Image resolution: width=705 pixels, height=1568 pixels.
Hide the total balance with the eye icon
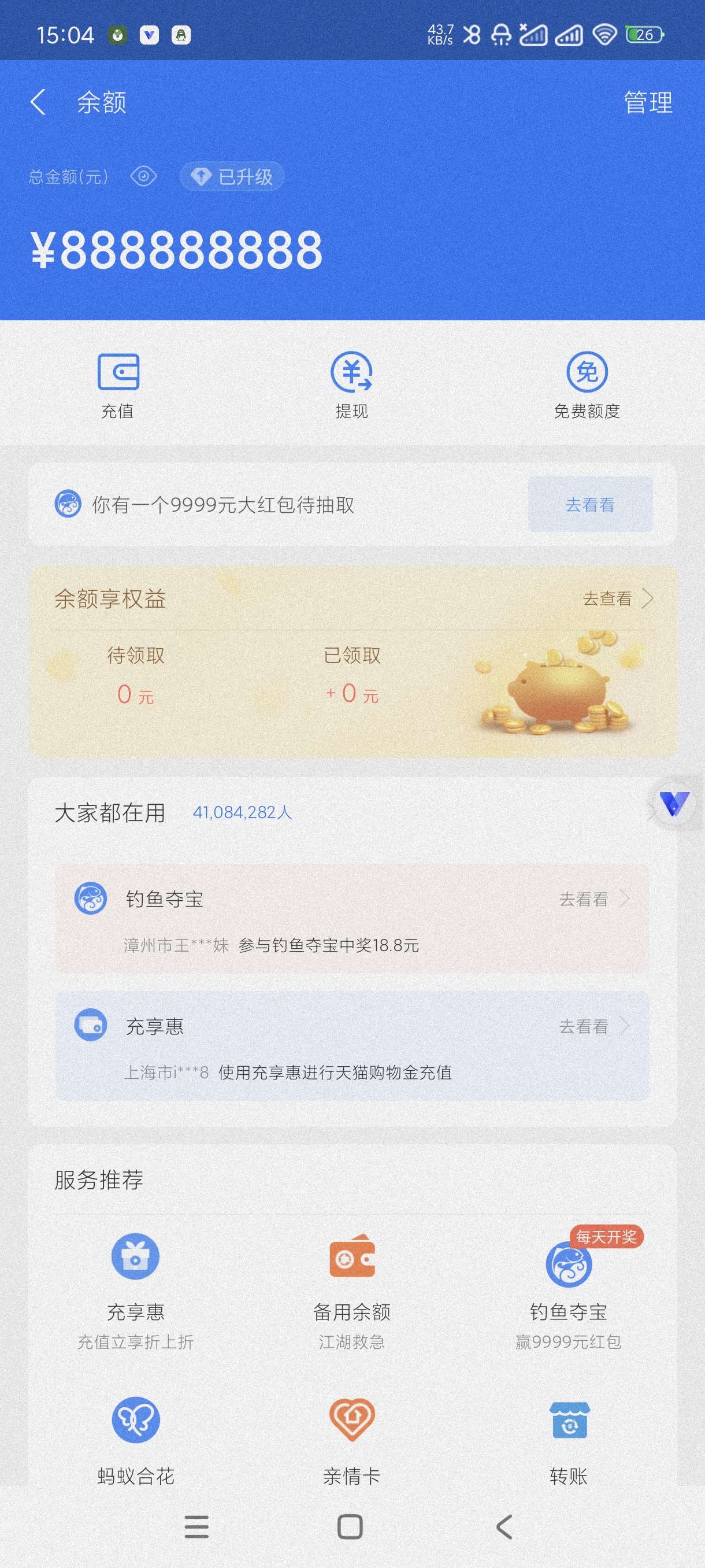click(143, 176)
